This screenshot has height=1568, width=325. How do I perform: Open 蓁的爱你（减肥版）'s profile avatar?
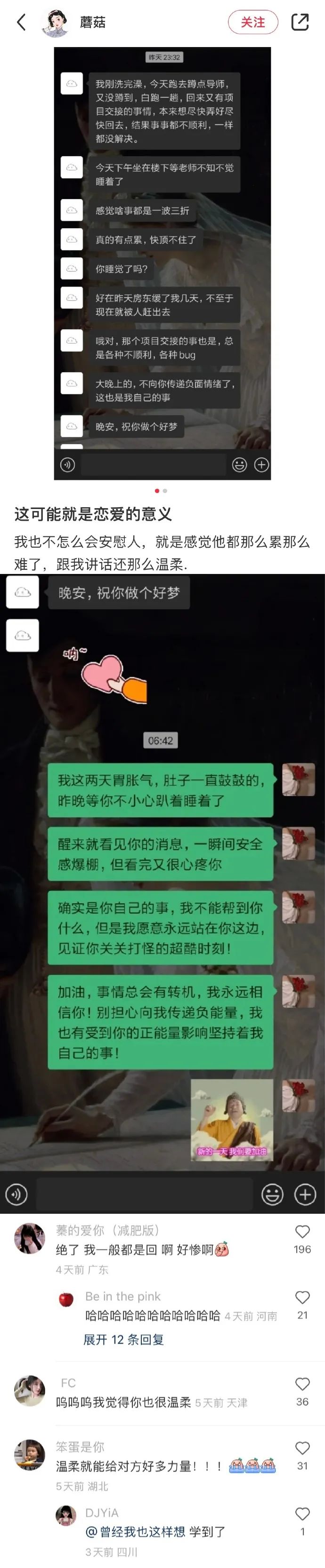[x=29, y=1239]
